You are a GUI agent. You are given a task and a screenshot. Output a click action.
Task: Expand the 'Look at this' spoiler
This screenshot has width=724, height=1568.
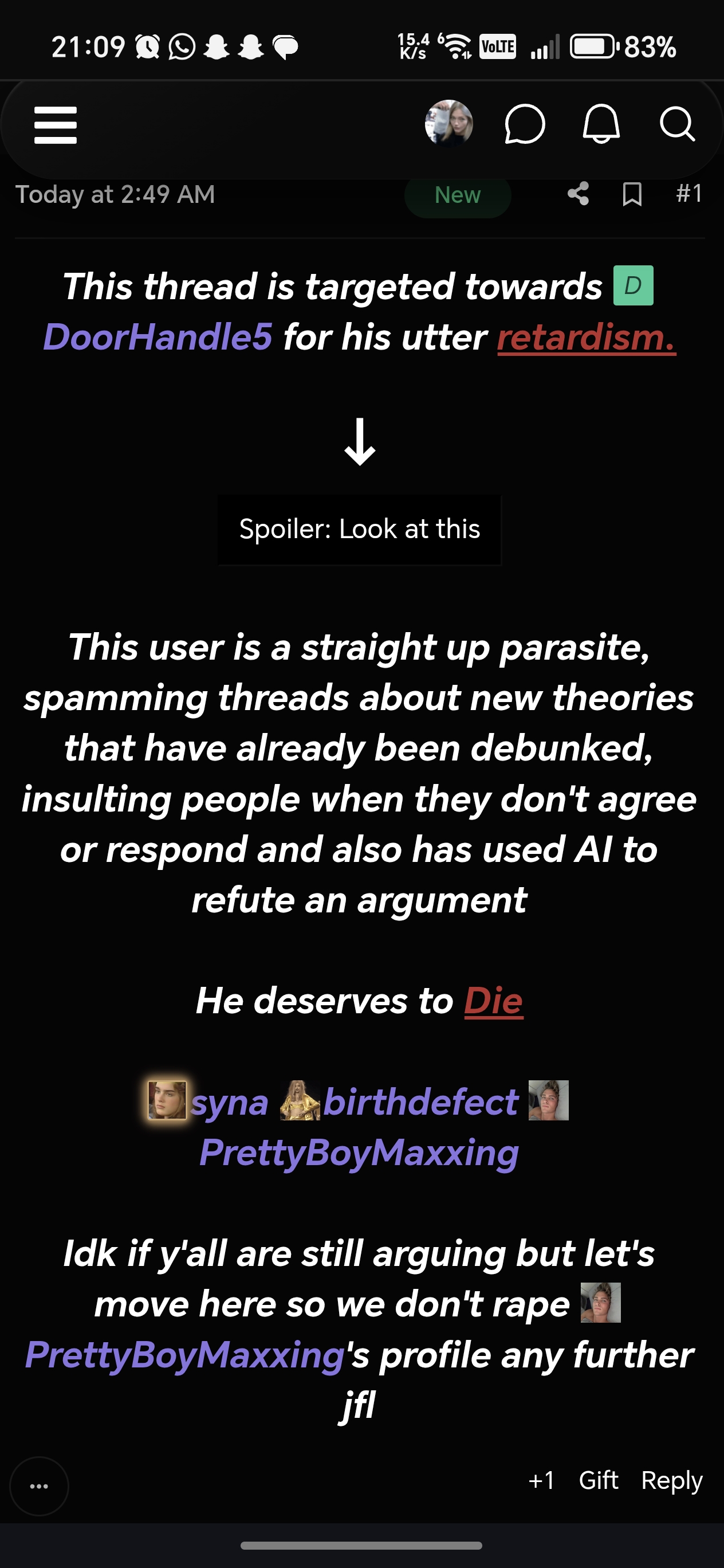pos(360,529)
